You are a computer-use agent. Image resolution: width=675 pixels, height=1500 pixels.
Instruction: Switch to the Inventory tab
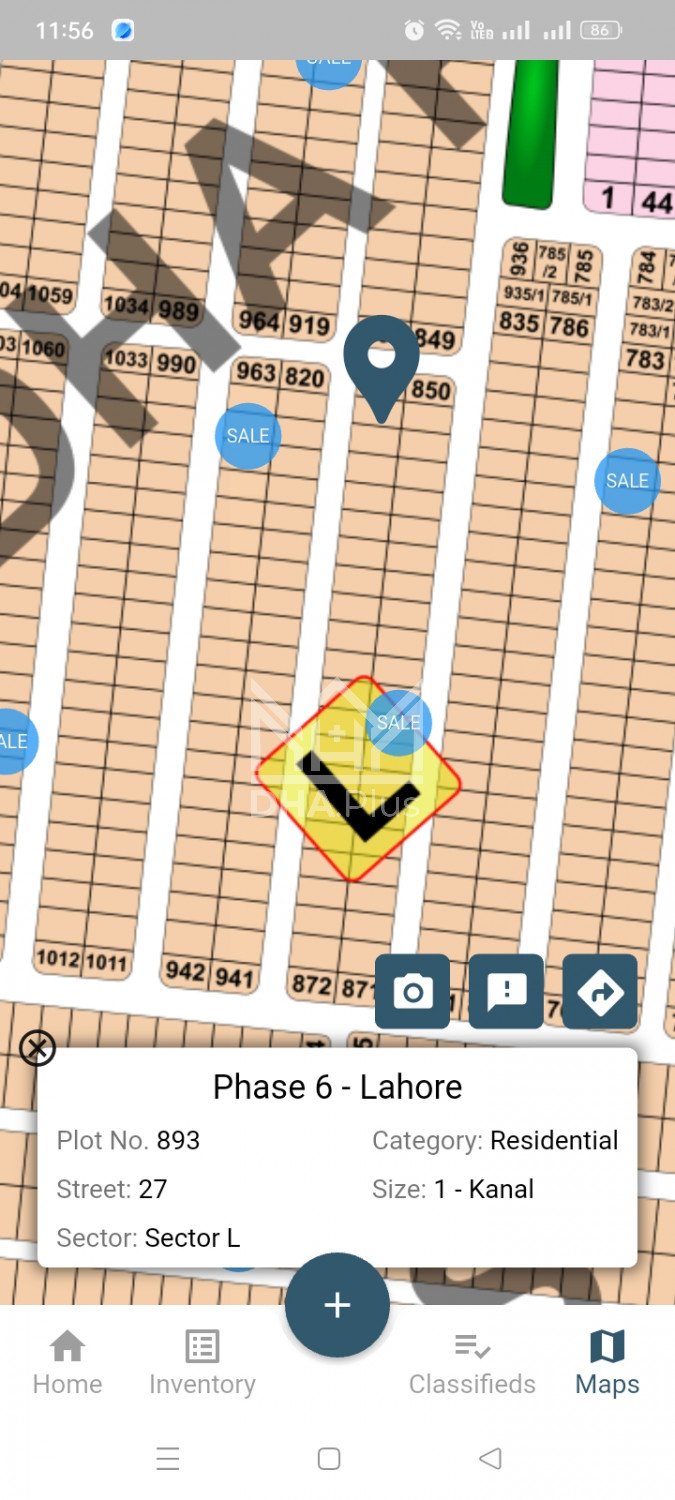[x=202, y=1362]
